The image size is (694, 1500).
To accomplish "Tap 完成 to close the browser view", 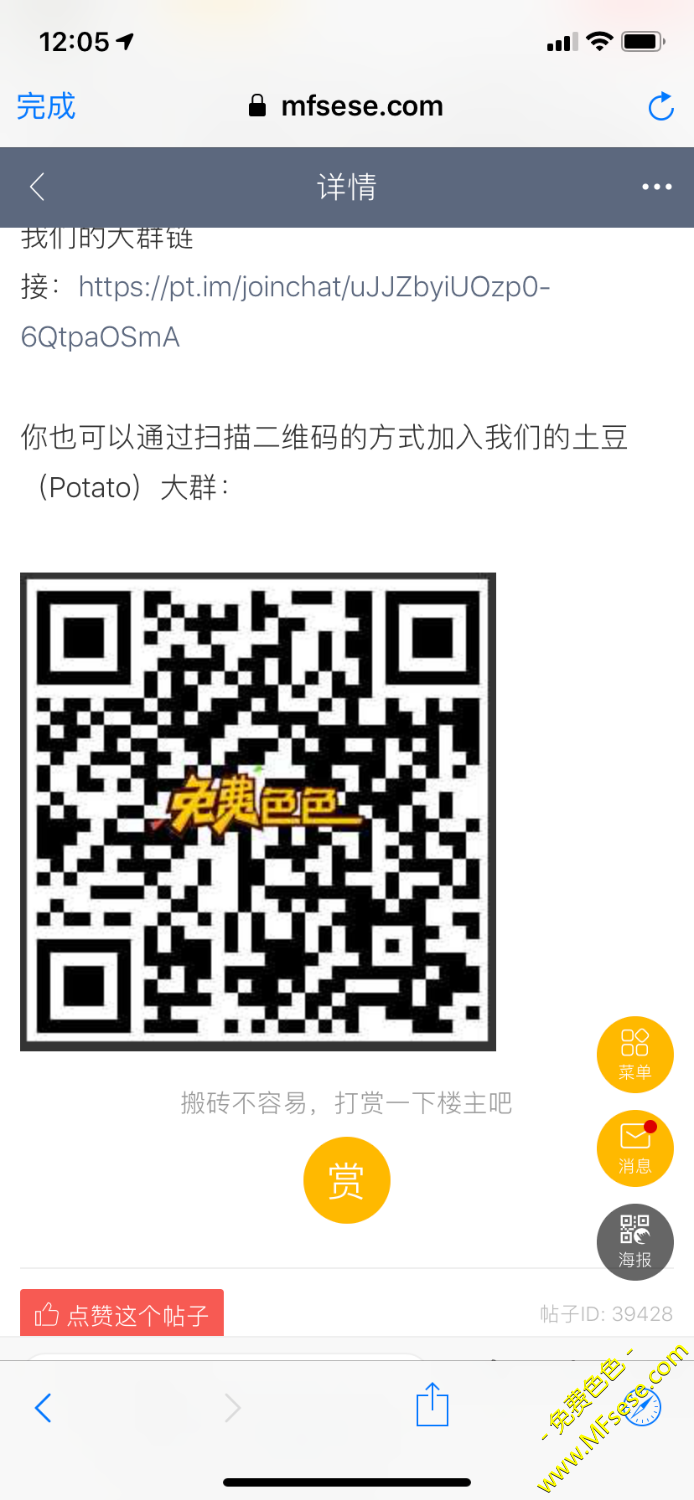I will pyautogui.click(x=46, y=106).
